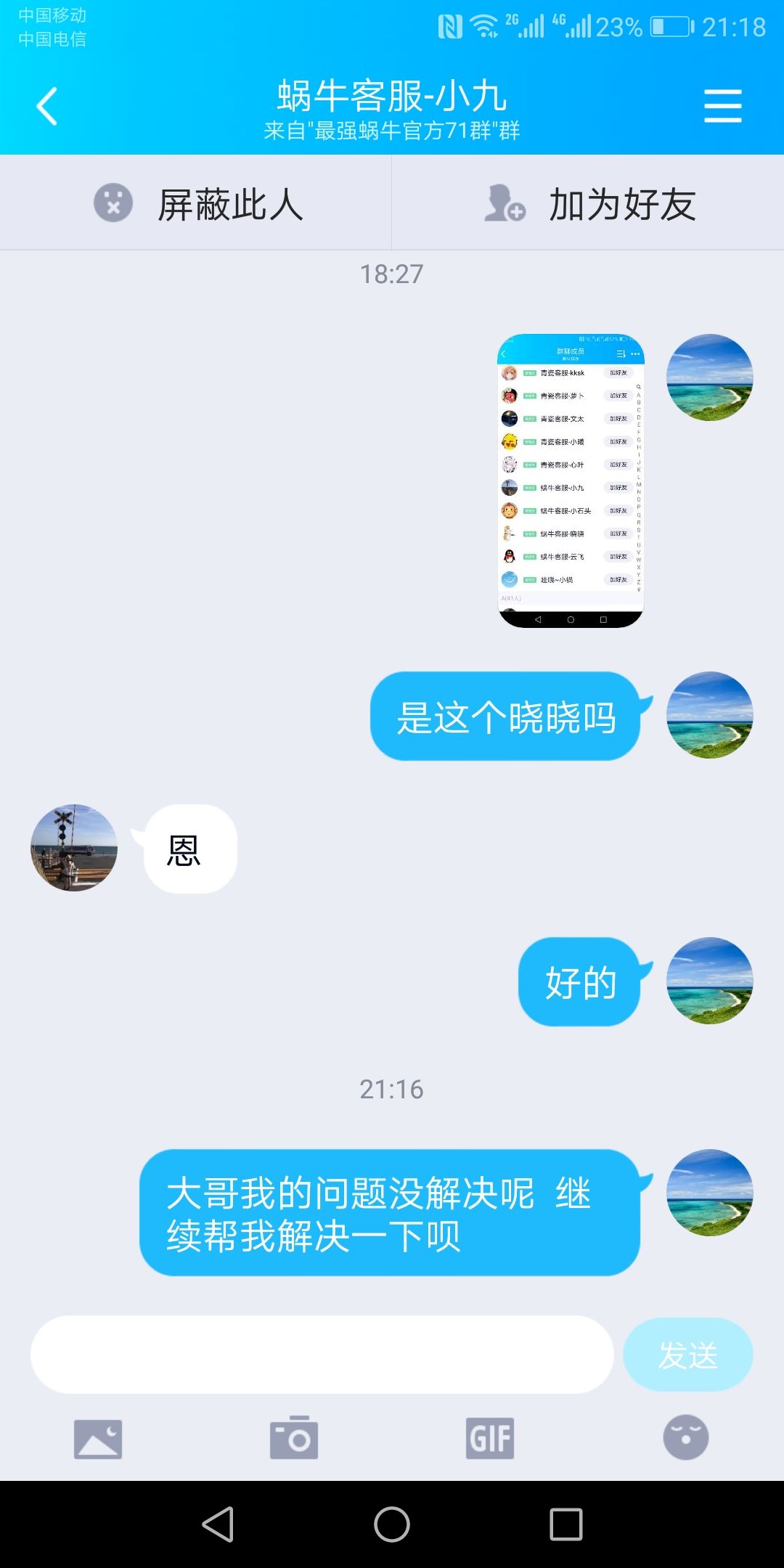
Task: Tap the NFC icon in the status bar
Action: [x=451, y=24]
